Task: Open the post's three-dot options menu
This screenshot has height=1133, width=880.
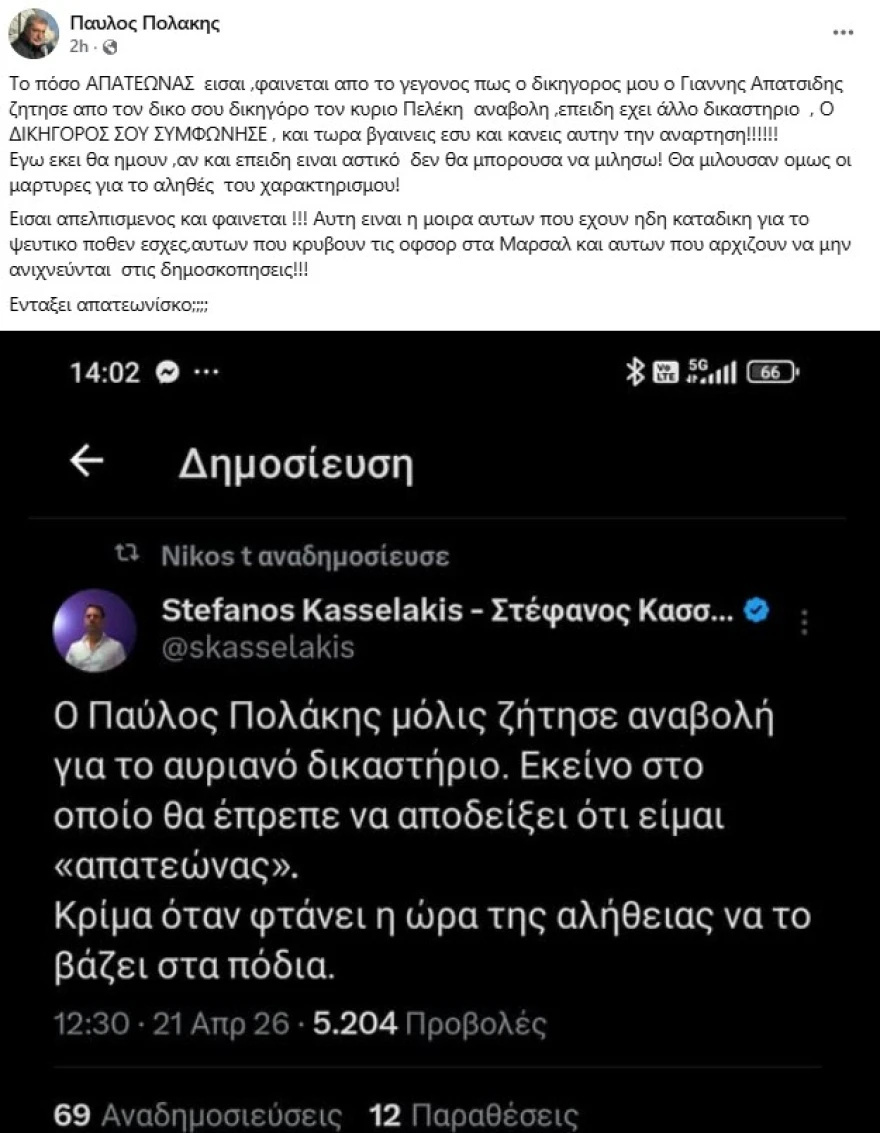Action: point(843,32)
